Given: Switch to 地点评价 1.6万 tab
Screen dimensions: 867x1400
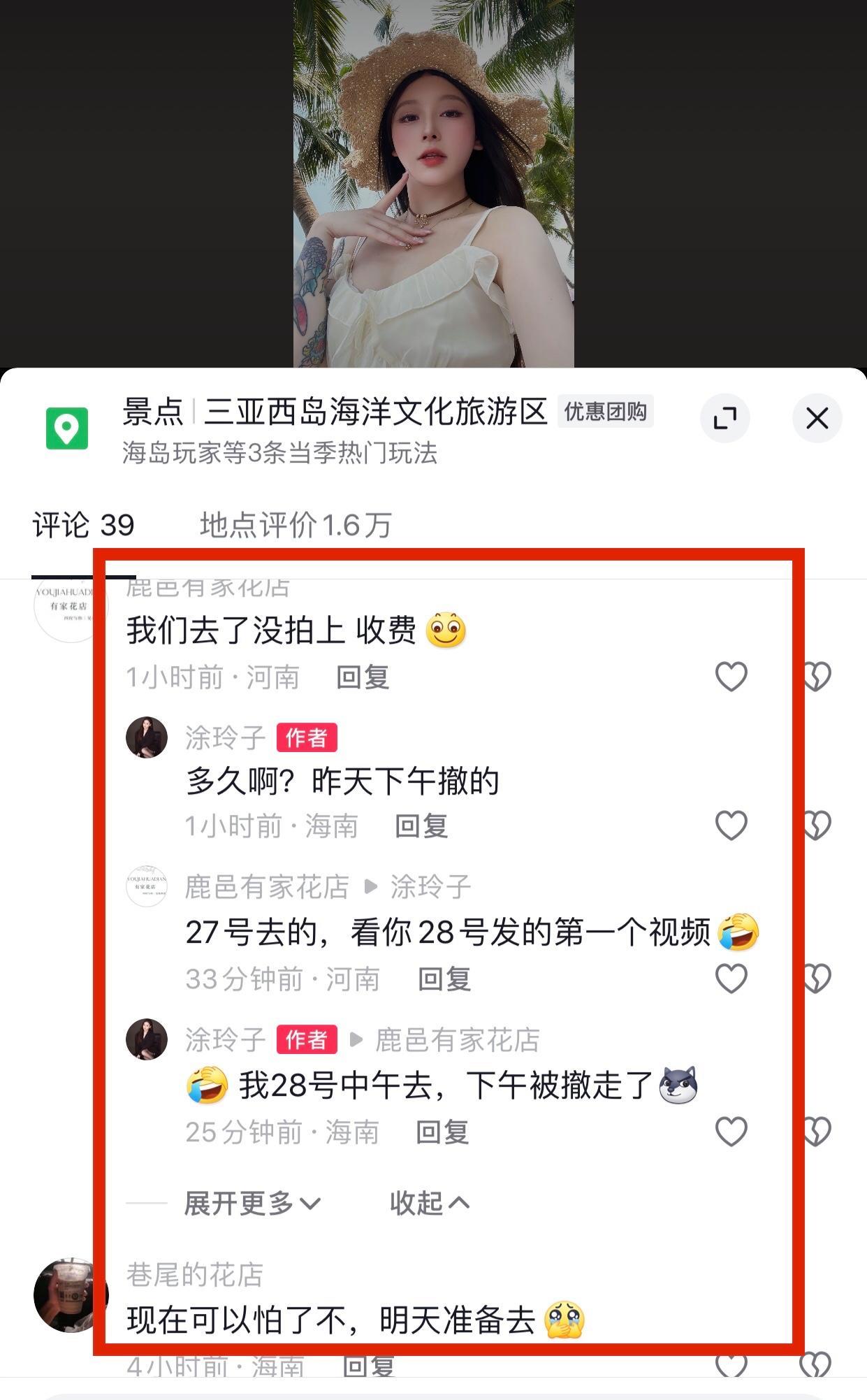Looking at the screenshot, I should point(295,525).
